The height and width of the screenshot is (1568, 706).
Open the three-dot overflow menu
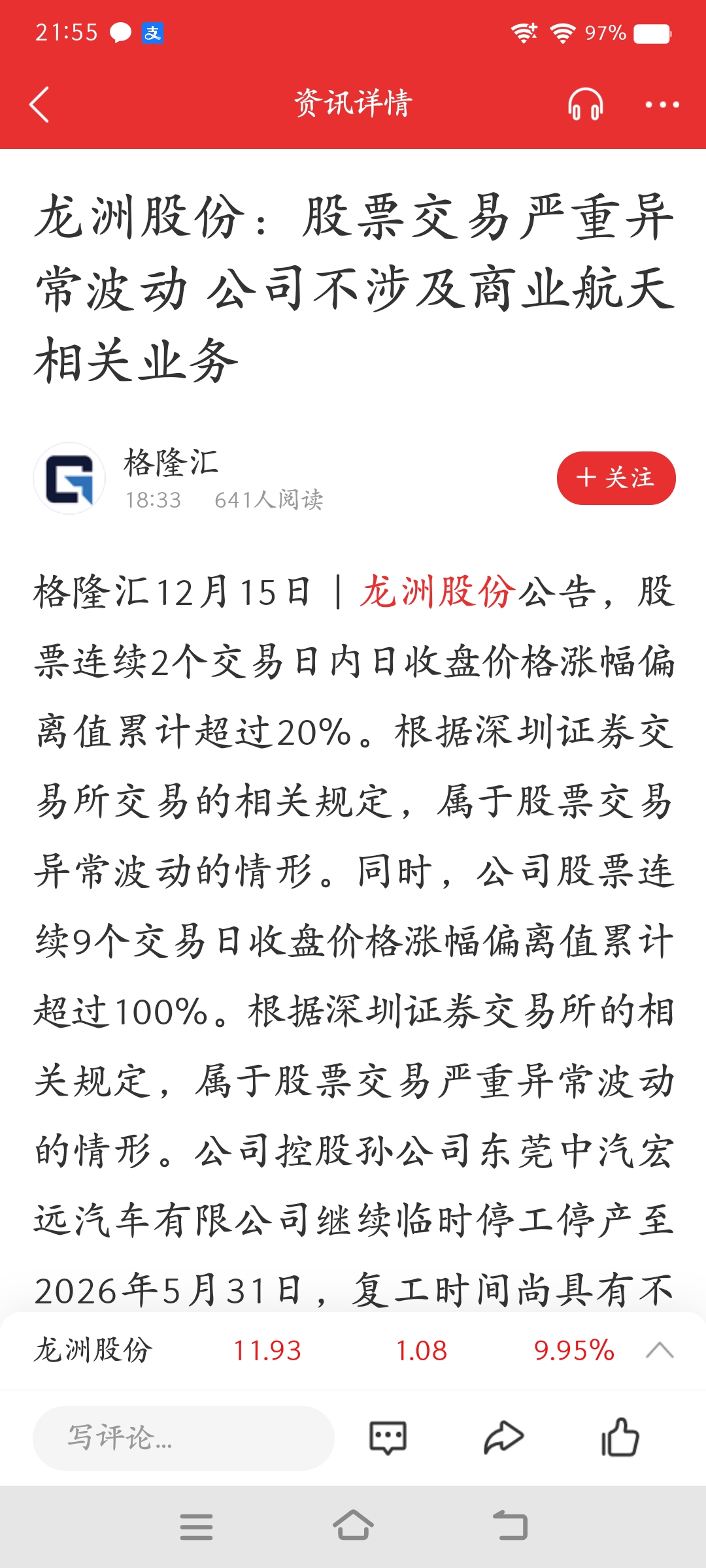662,105
